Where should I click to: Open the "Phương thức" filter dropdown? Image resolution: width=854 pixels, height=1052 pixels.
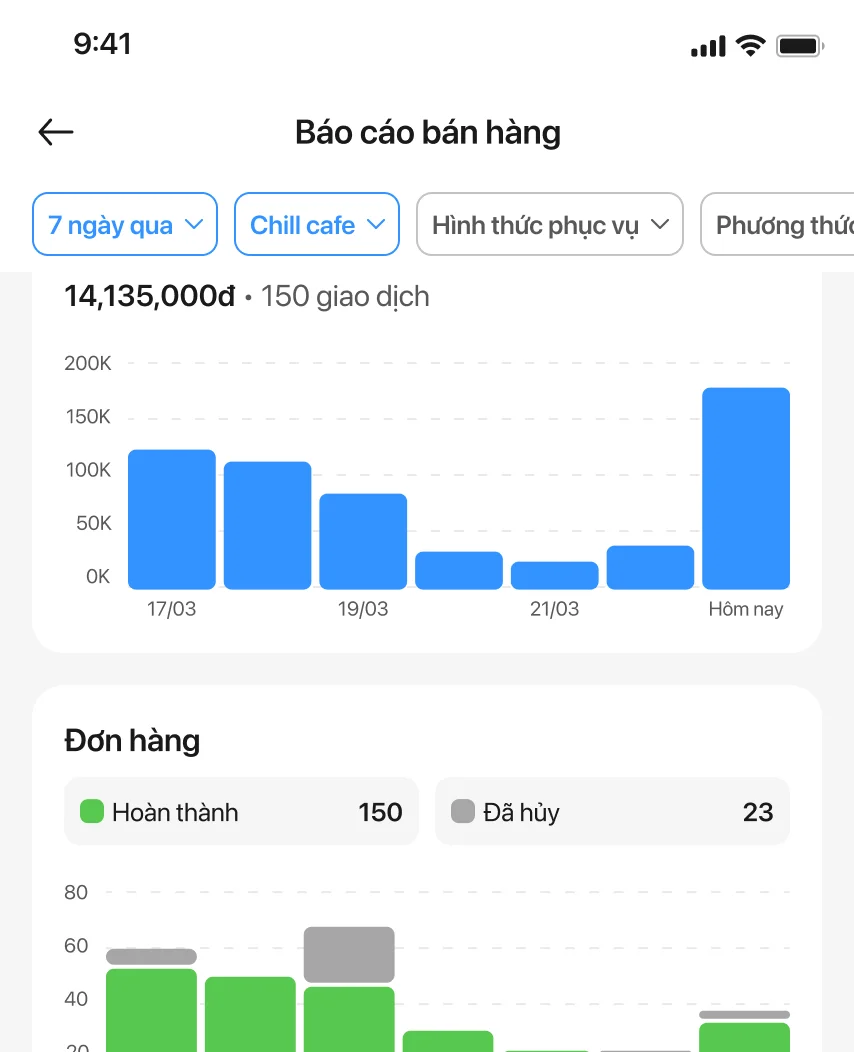click(780, 224)
